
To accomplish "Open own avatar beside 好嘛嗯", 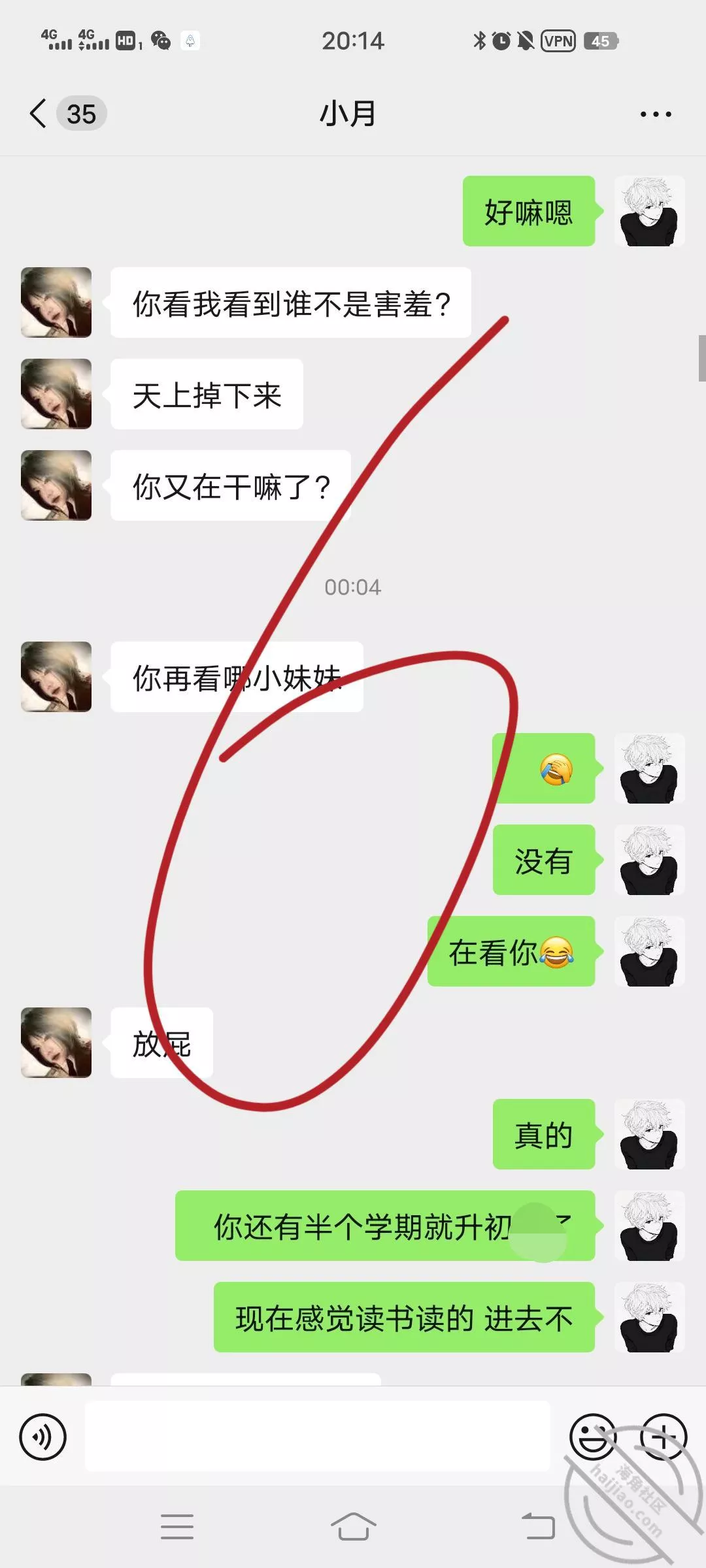I will (x=649, y=211).
